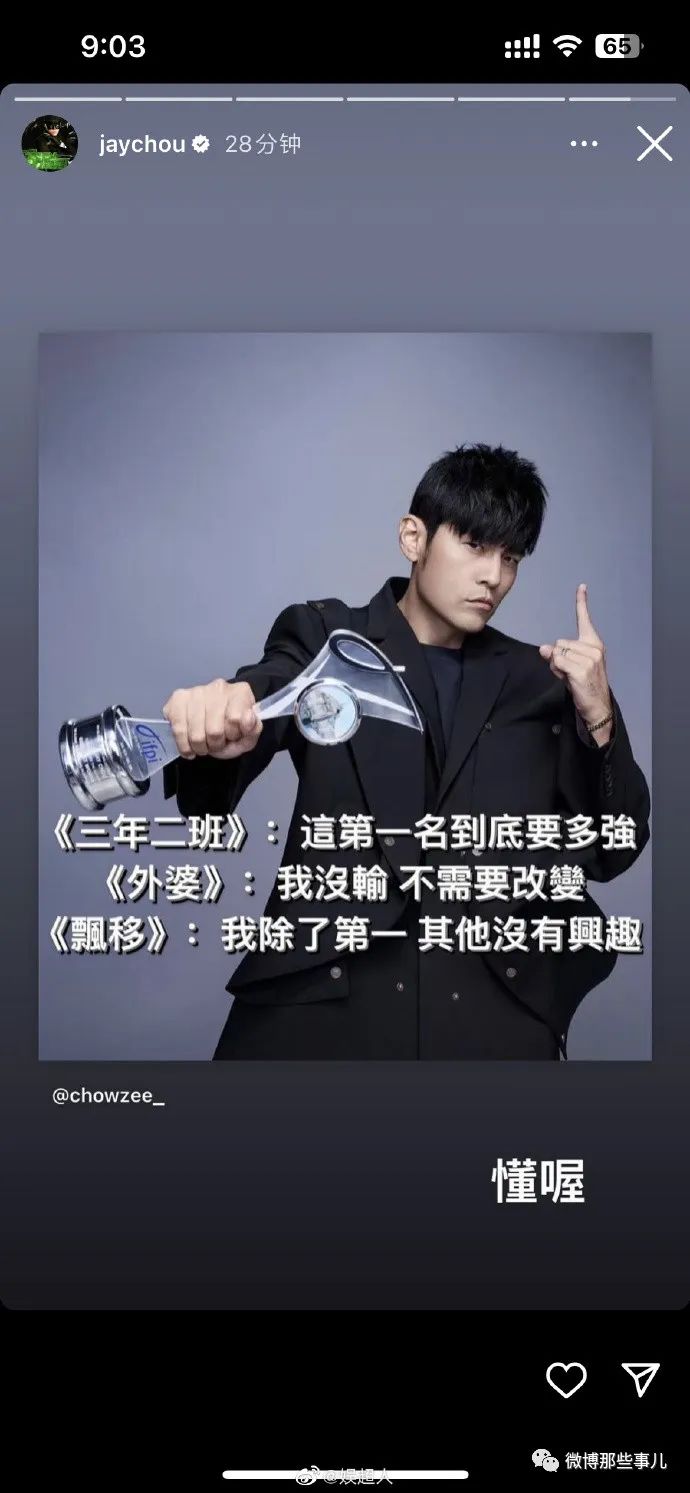Open the jaychou username link

pos(142,144)
